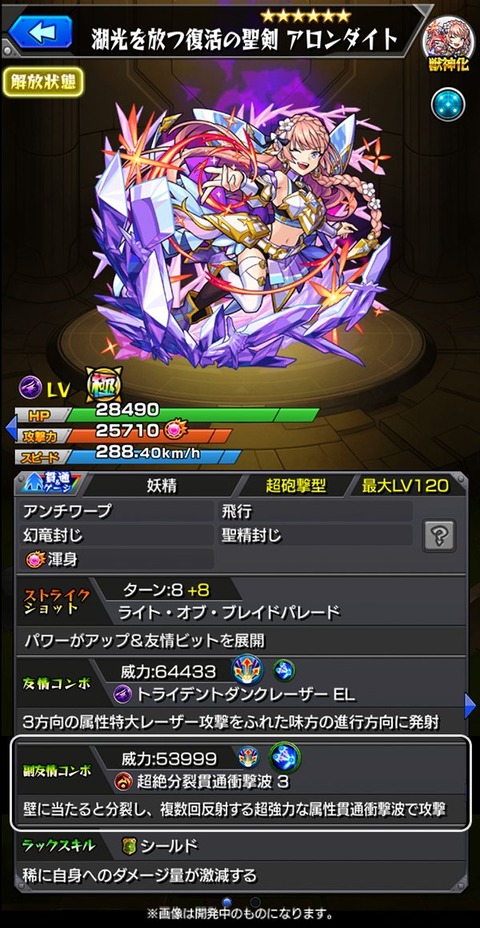
Task: Select the 副友情コンボ panel
Action: 240,782
